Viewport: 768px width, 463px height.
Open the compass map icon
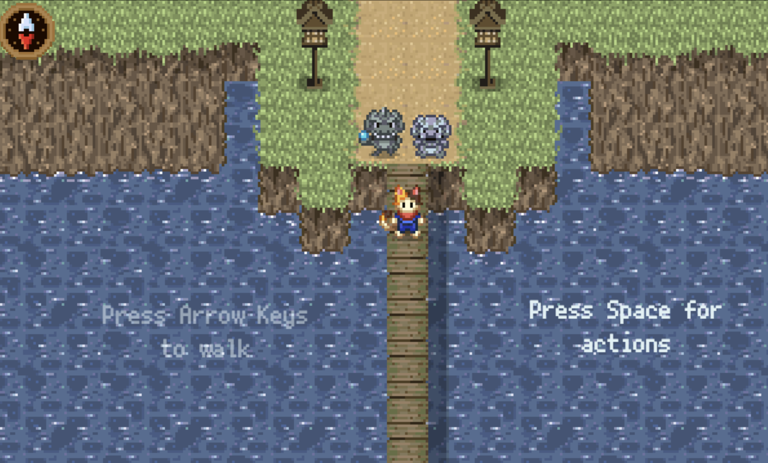point(25,29)
